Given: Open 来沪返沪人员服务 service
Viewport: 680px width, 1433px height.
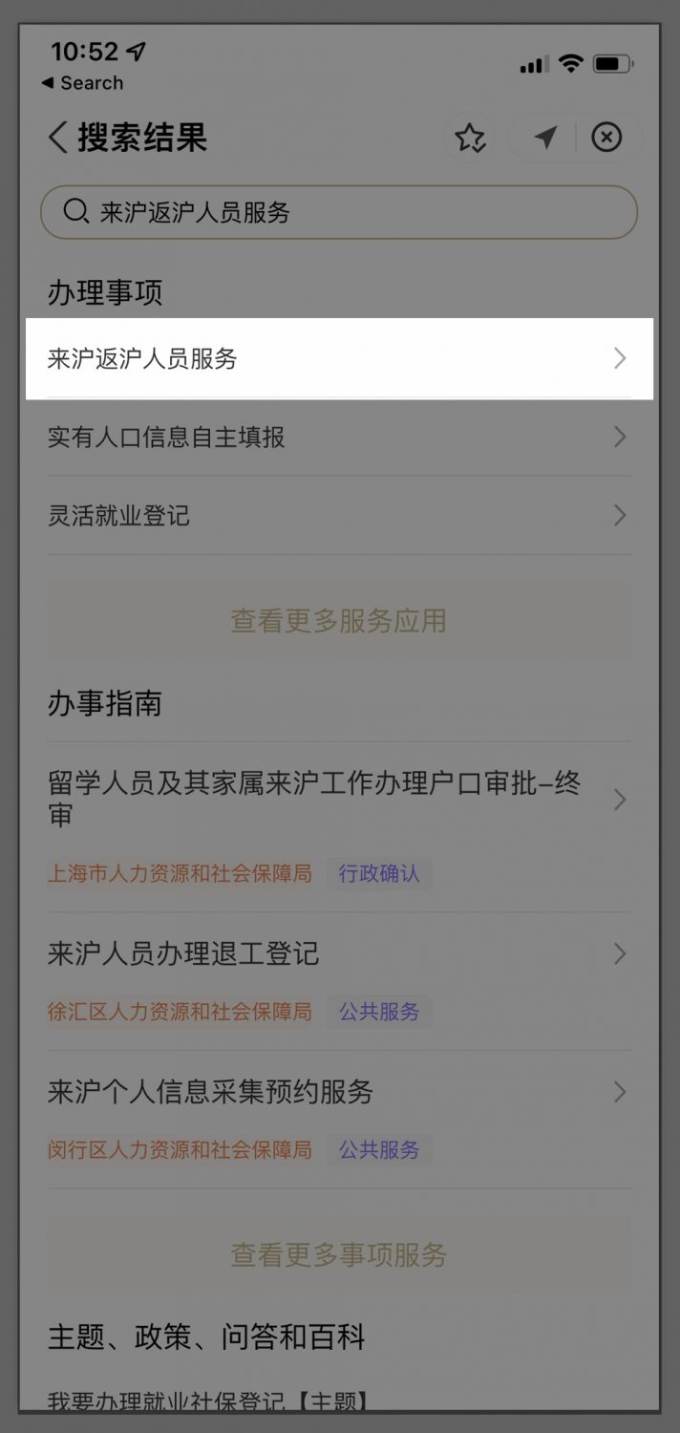Looking at the screenshot, I should (338, 359).
